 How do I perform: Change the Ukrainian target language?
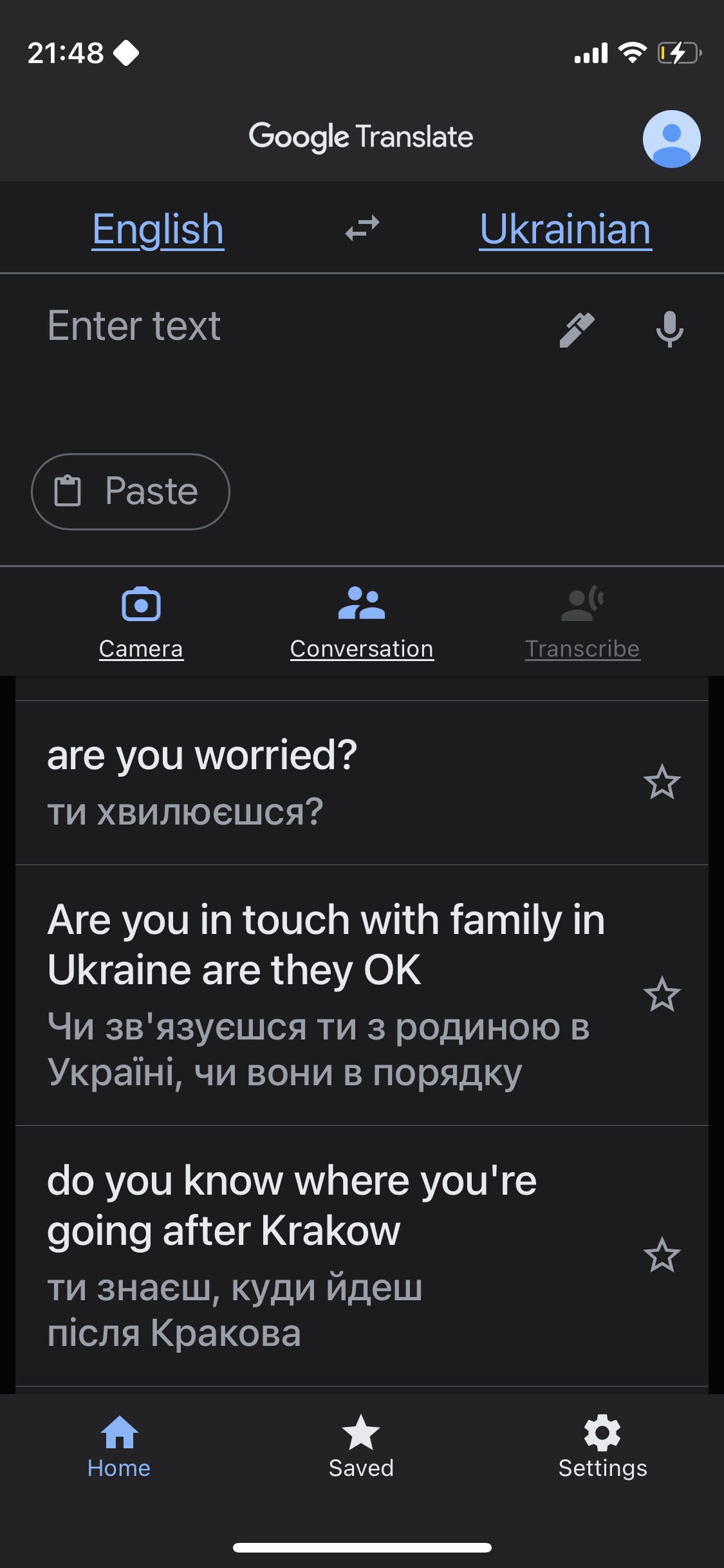click(566, 229)
